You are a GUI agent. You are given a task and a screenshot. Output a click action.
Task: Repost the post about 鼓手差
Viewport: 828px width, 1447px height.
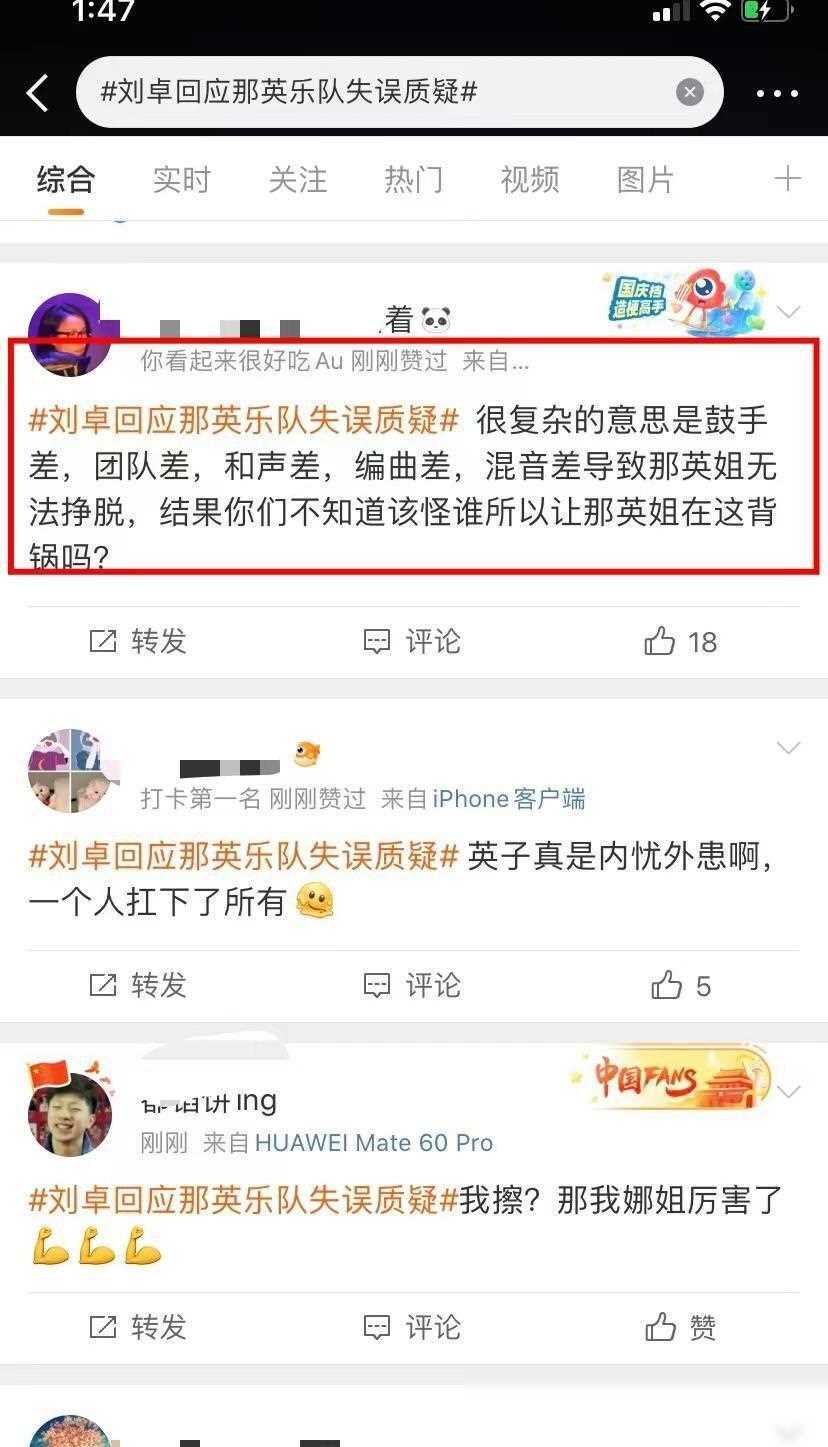(138, 641)
